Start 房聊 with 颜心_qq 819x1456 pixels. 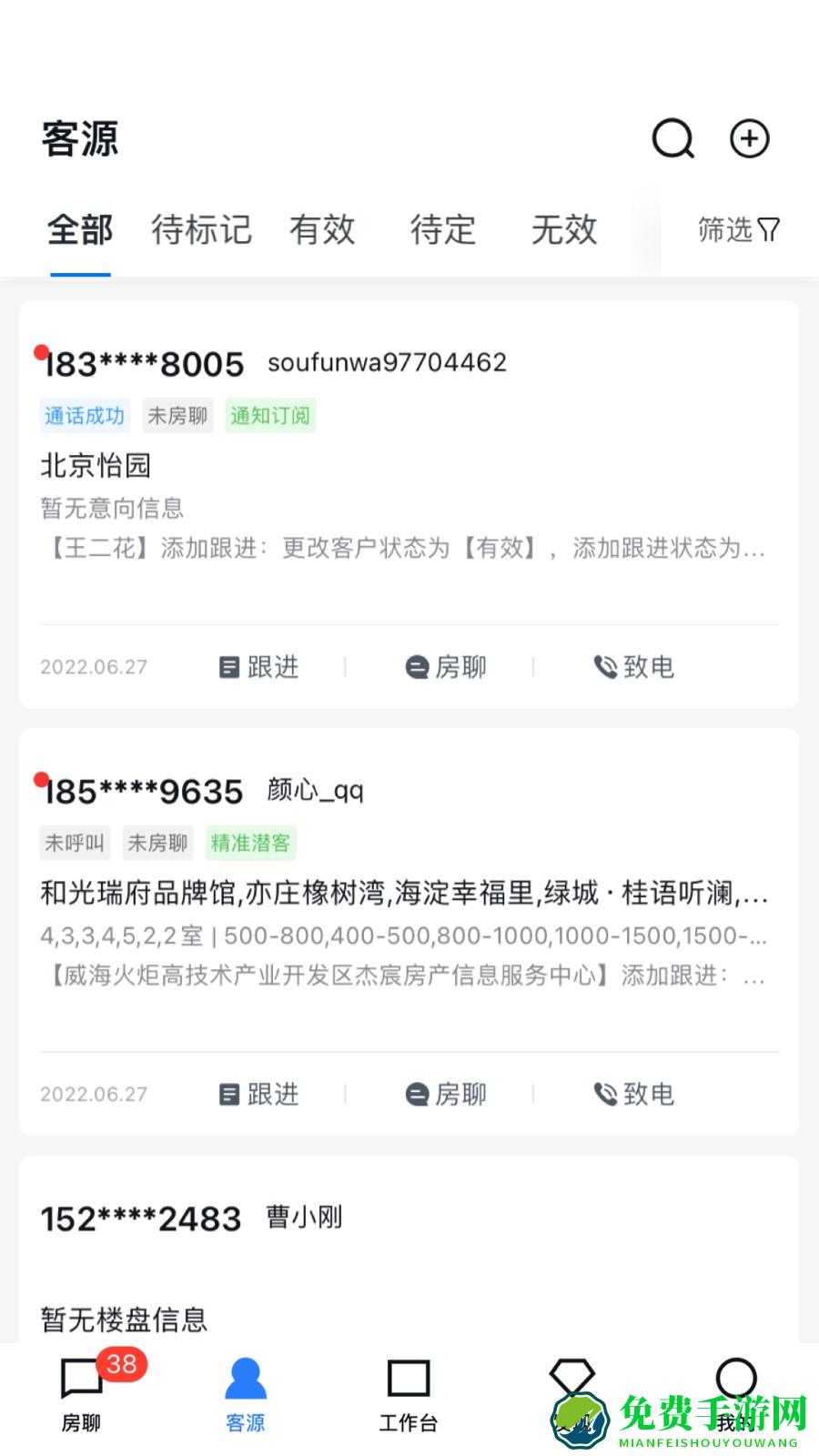[x=446, y=1094]
